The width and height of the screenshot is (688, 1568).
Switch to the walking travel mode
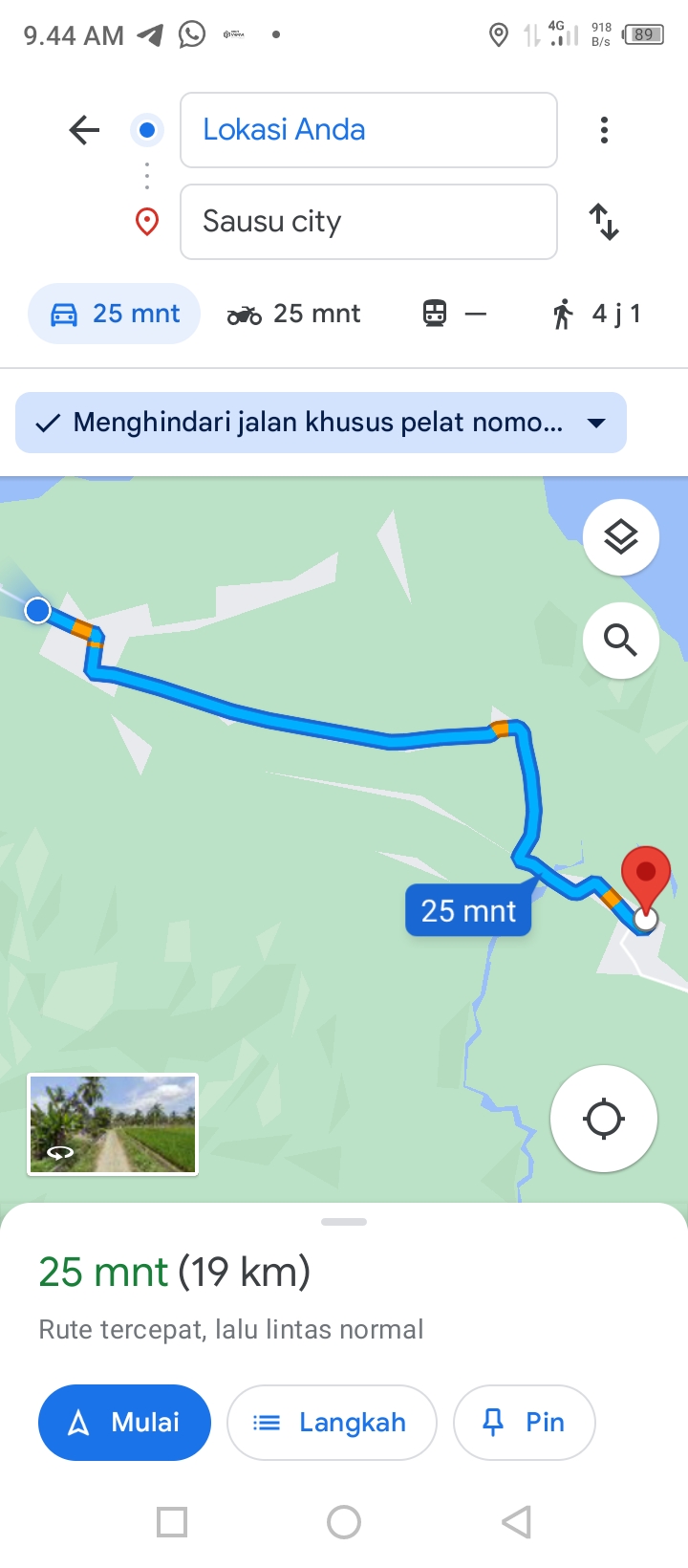point(596,314)
